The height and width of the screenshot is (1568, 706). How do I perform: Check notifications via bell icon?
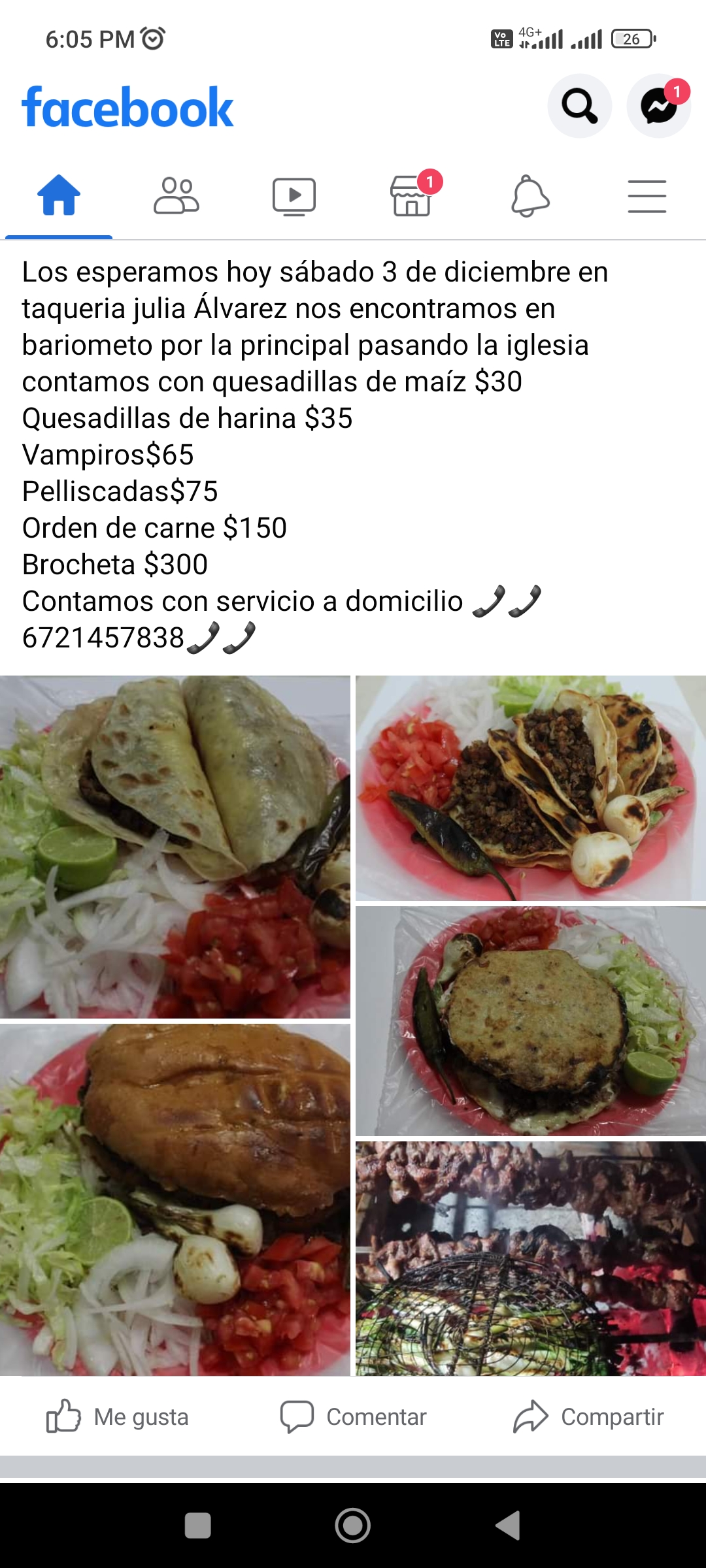(529, 196)
